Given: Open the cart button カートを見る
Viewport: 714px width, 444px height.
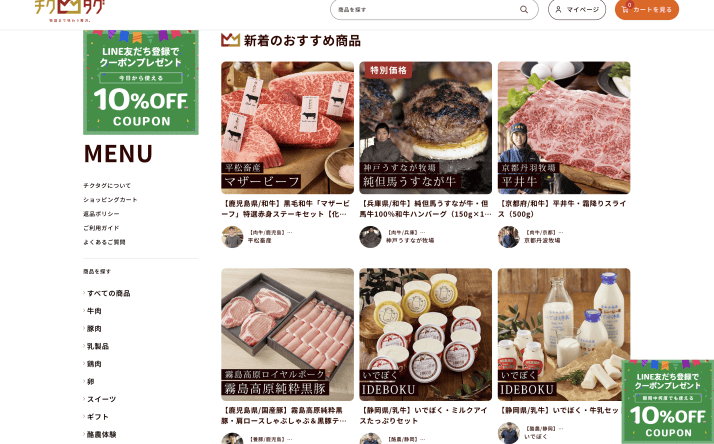Looking at the screenshot, I should click(647, 9).
